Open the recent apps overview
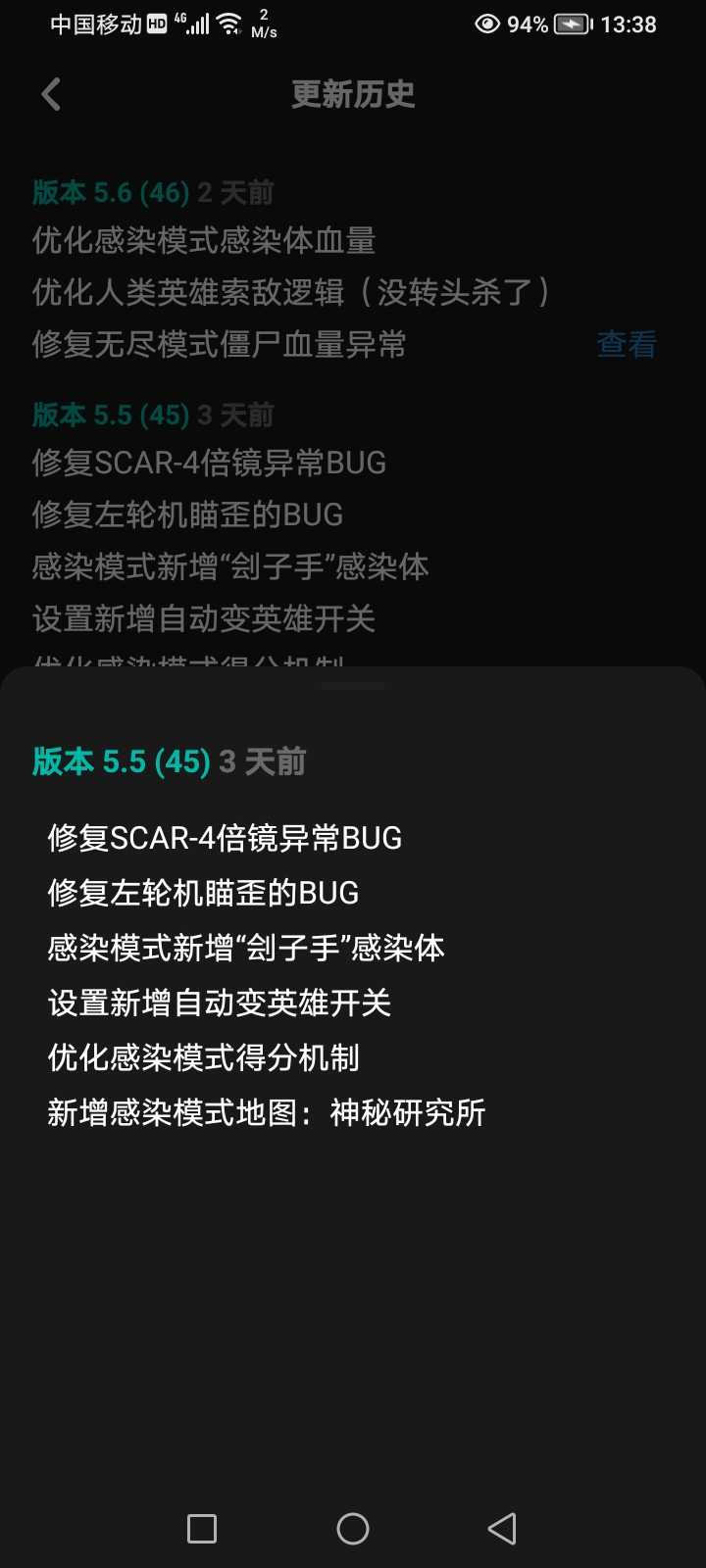 pos(202,1528)
